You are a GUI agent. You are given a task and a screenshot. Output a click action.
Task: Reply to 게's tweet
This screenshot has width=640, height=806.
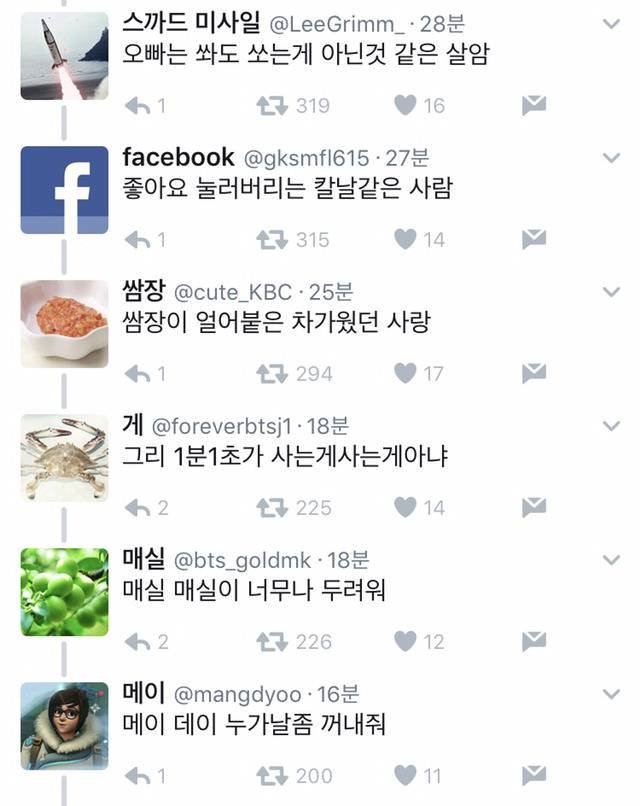[x=137, y=507]
